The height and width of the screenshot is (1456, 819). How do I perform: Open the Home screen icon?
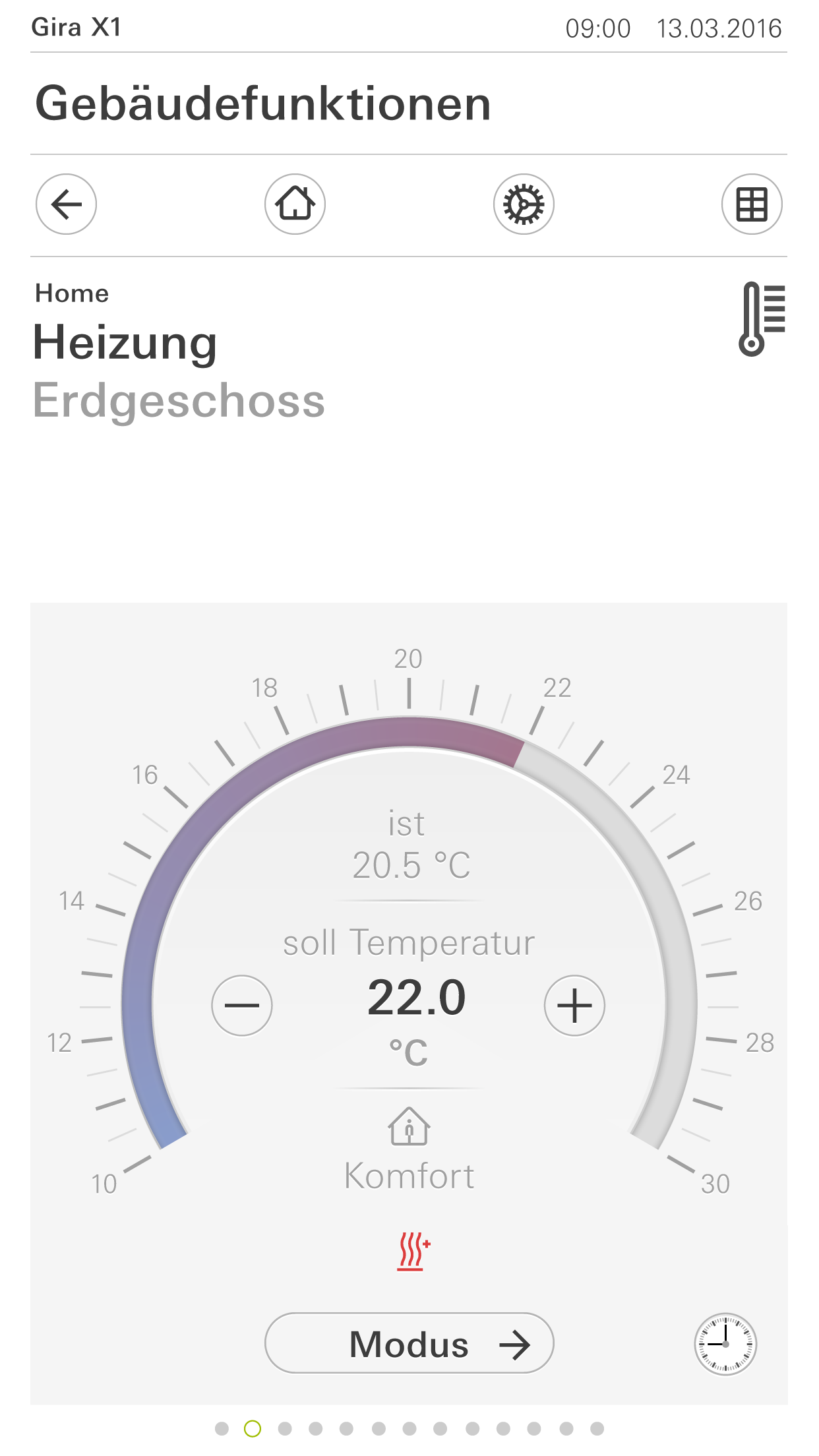click(294, 204)
